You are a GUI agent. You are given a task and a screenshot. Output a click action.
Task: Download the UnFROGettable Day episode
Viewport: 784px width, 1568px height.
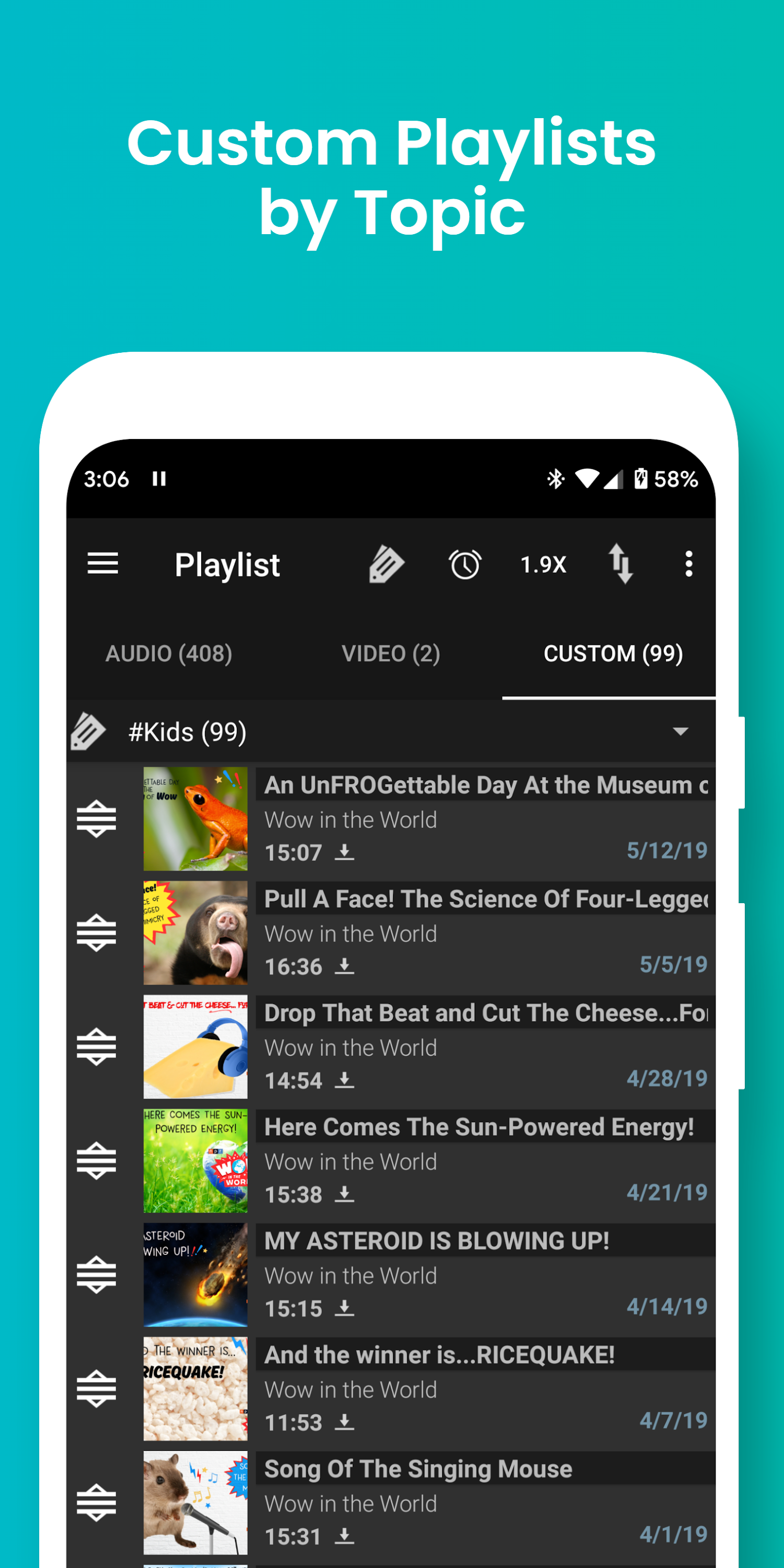coord(344,852)
